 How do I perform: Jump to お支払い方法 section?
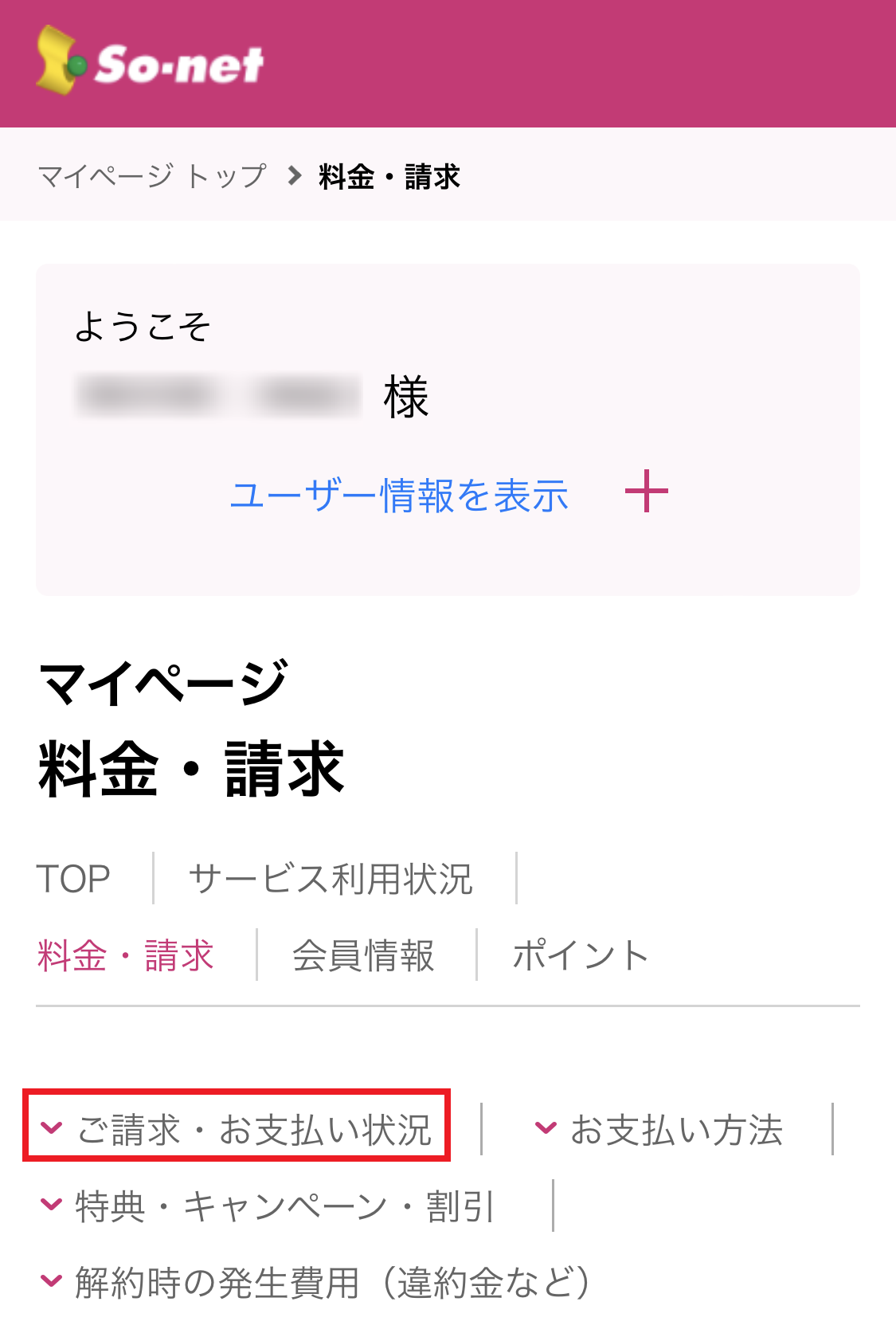point(659,1129)
